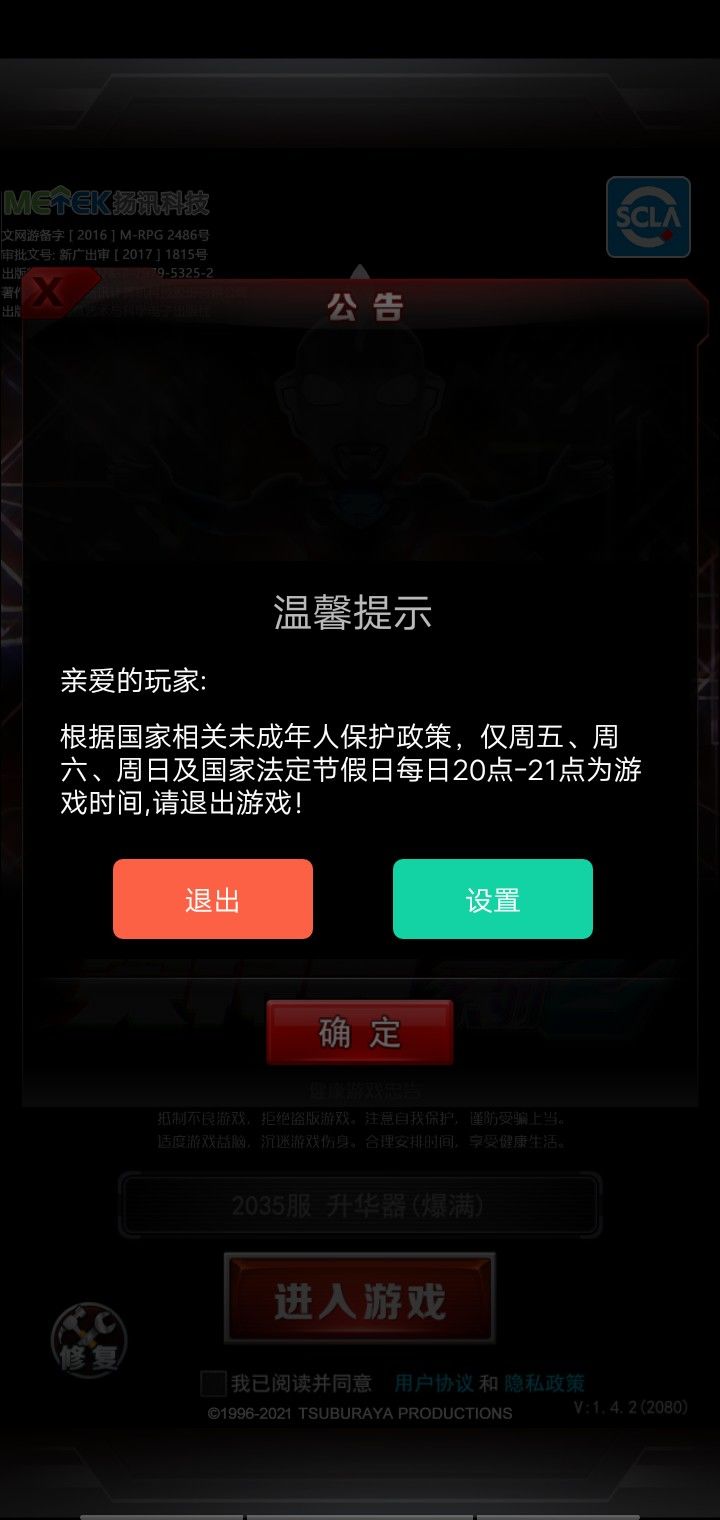Tap the green 设置 settings button

pos(493,899)
